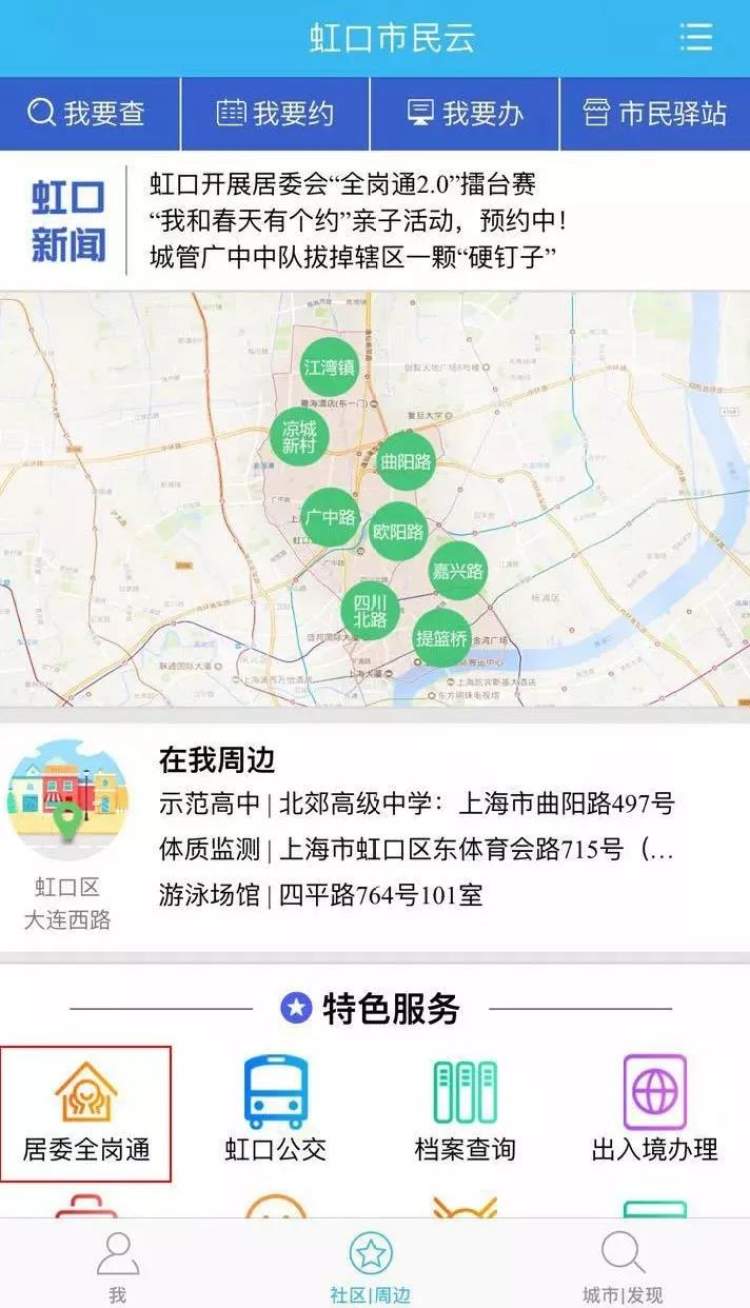Go to 市民驿站

coord(655,113)
